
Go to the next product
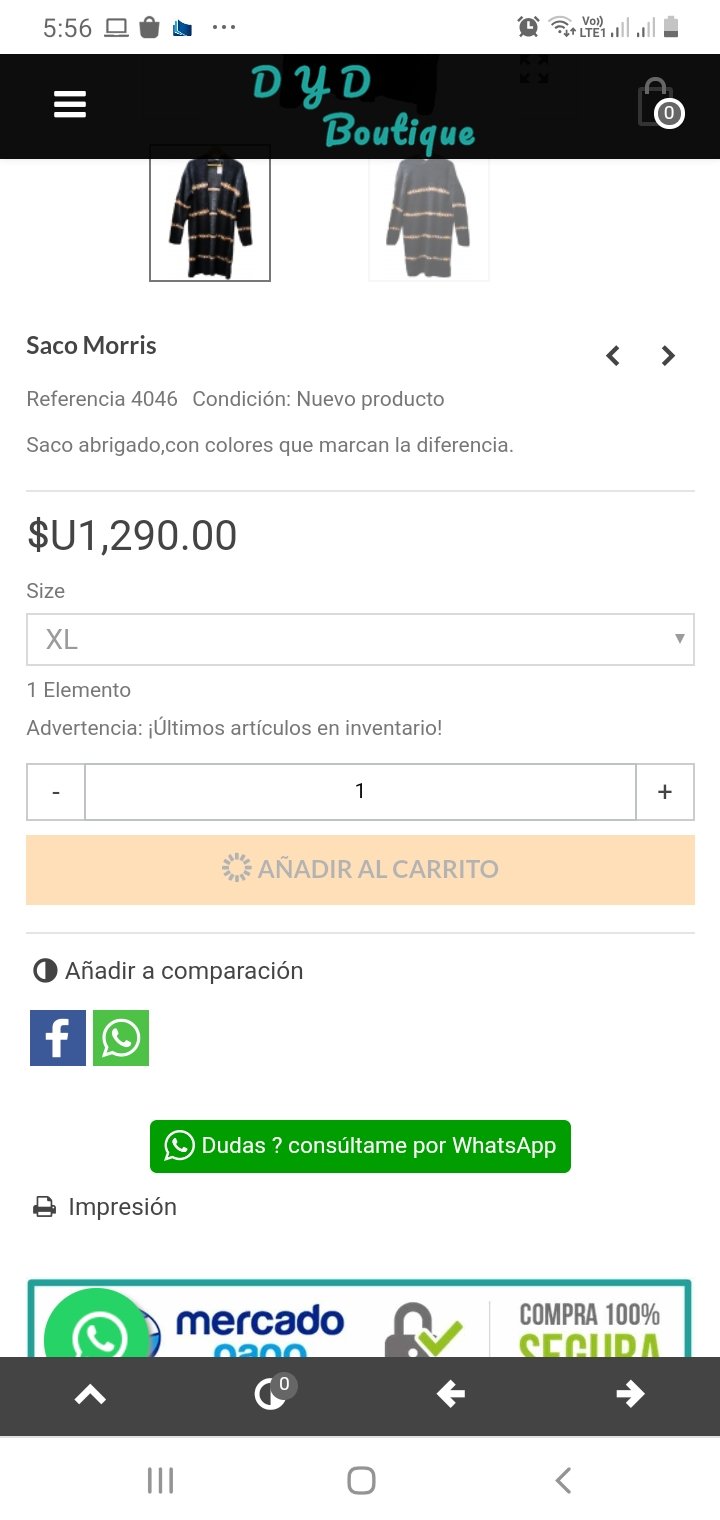(668, 355)
